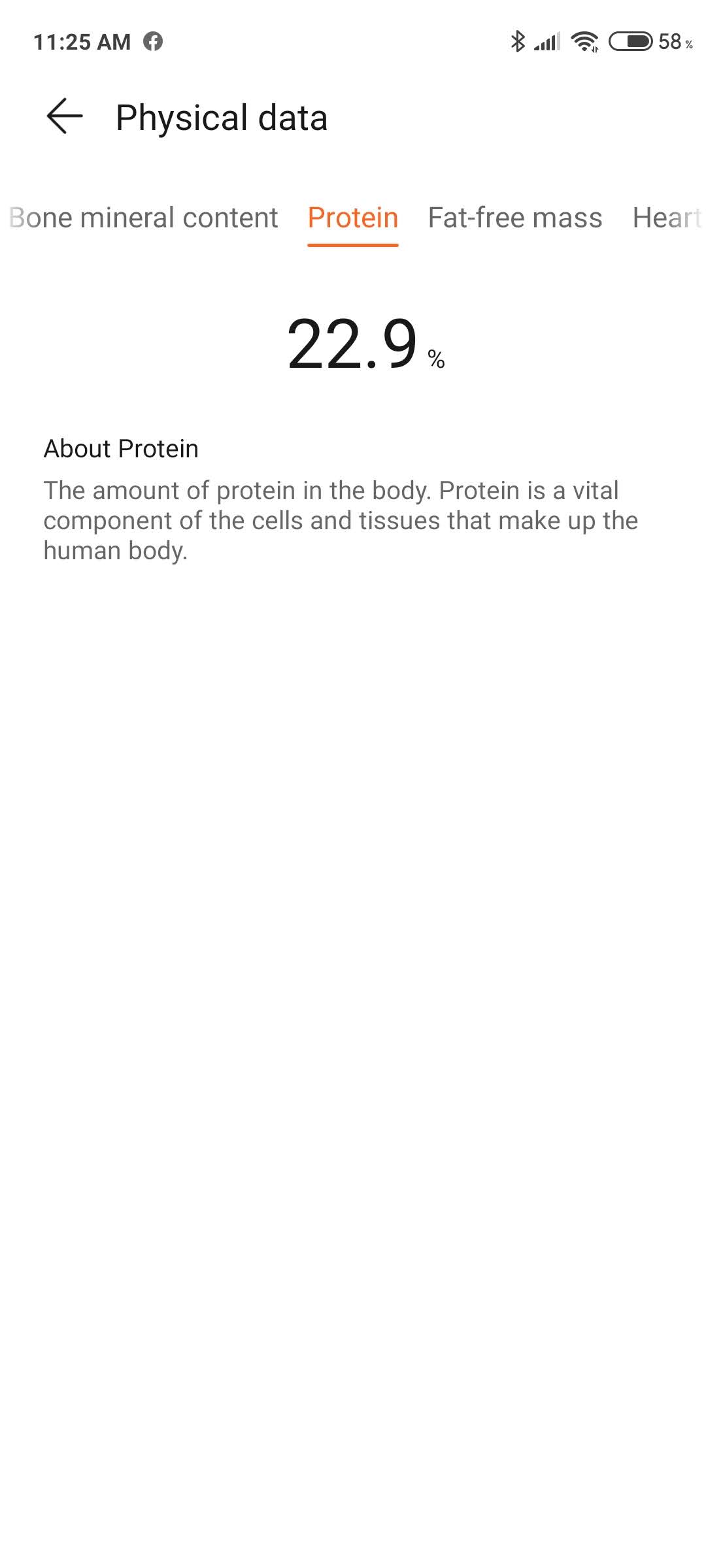The image size is (706, 1568).
Task: Tap the tab bar area
Action: 353,218
